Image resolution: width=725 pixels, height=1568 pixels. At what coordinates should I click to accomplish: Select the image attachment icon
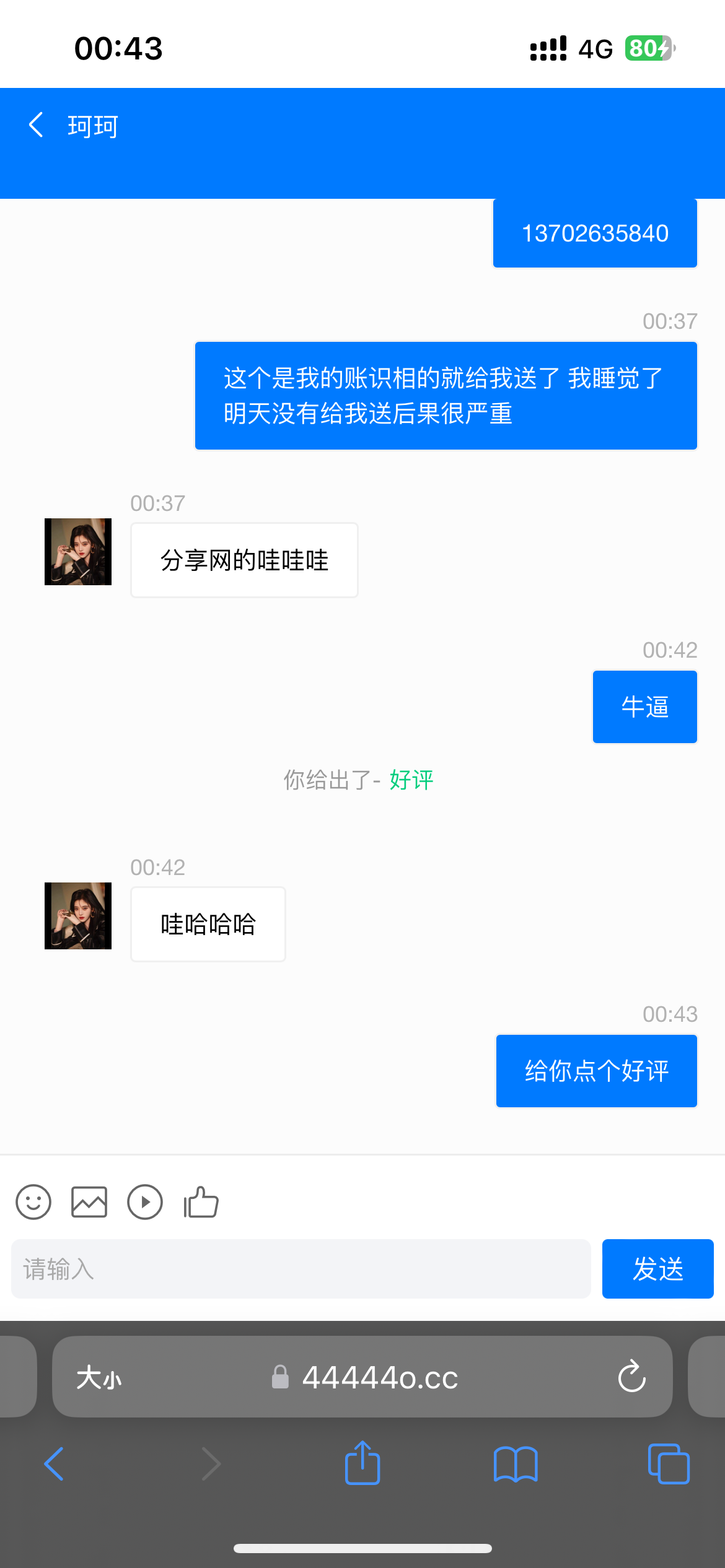click(x=89, y=1202)
